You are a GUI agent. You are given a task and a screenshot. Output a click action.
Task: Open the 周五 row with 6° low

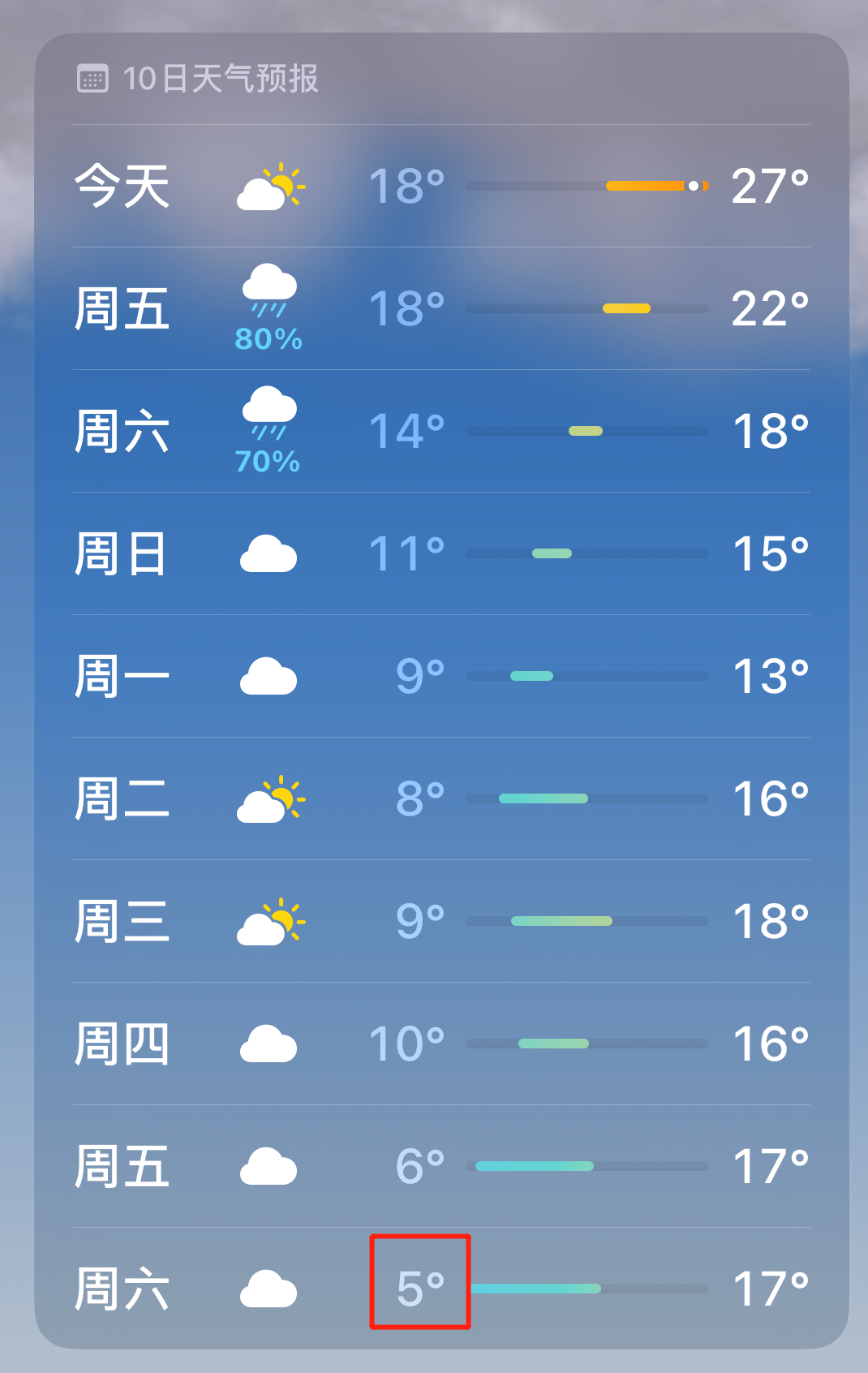(x=441, y=1166)
